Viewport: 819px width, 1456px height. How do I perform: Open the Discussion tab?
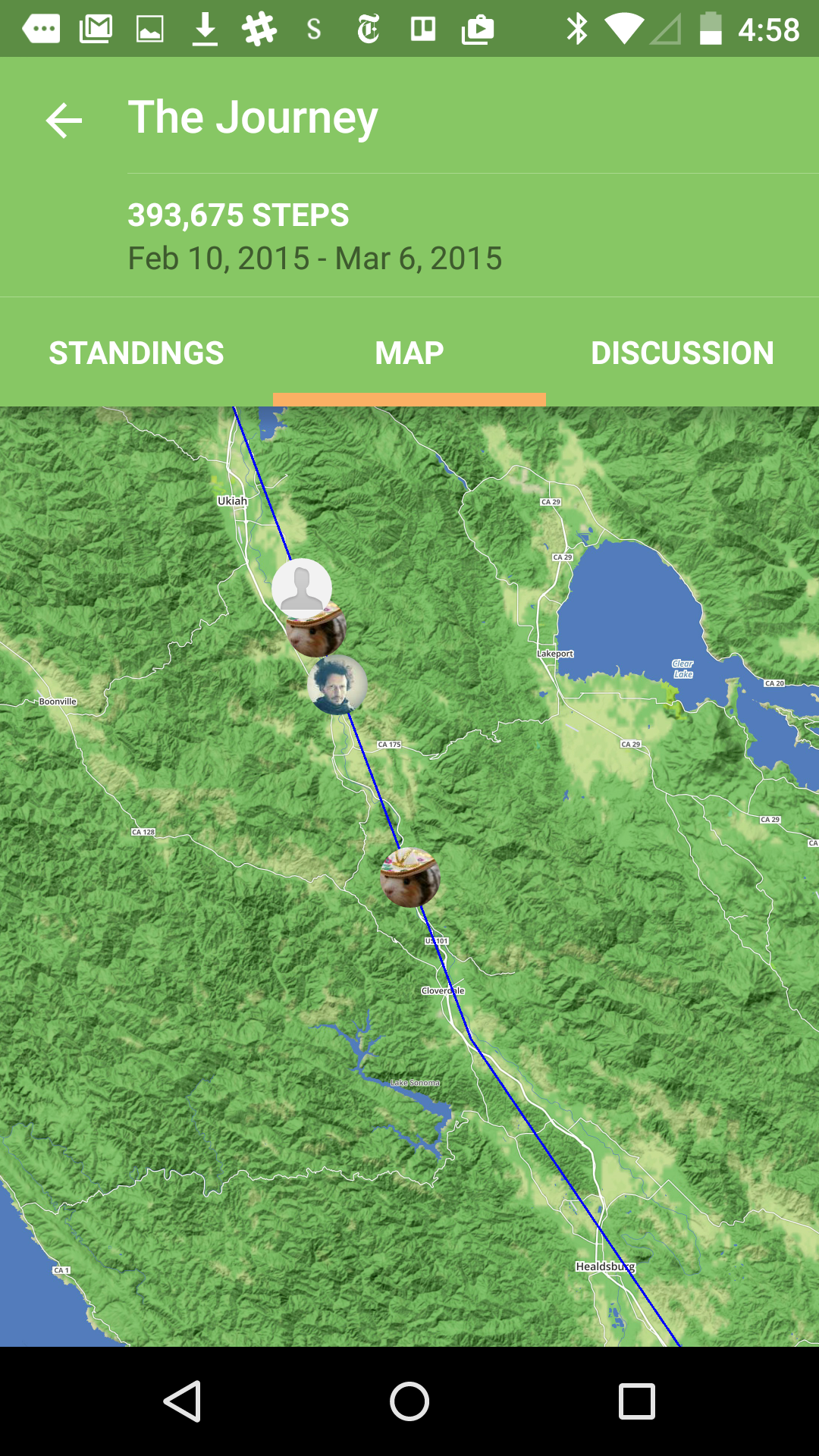682,353
